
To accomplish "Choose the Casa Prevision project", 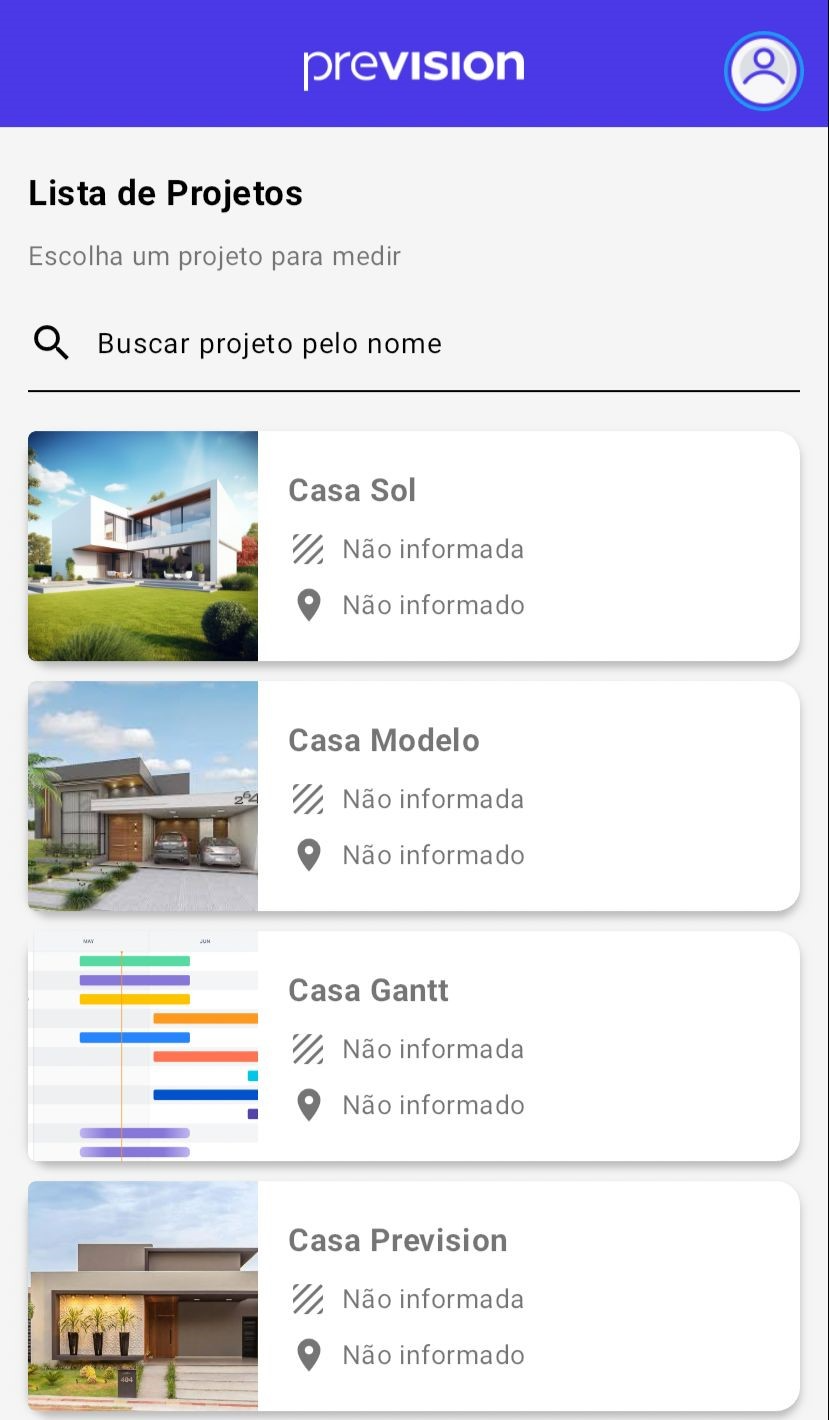I will (414, 1296).
